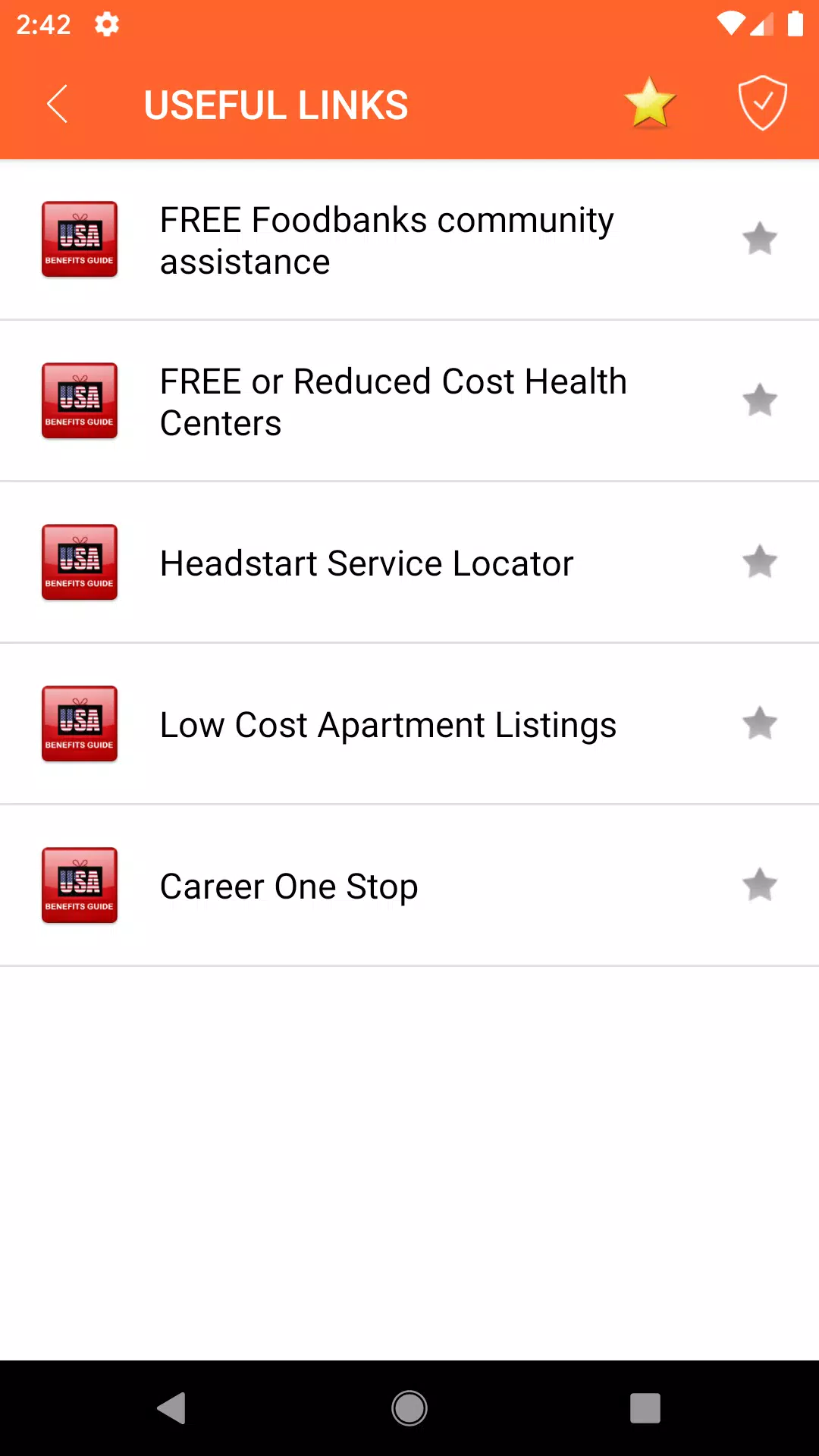Star the Reduced Cost Health Centers link
The height and width of the screenshot is (1456, 819).
pyautogui.click(x=760, y=400)
